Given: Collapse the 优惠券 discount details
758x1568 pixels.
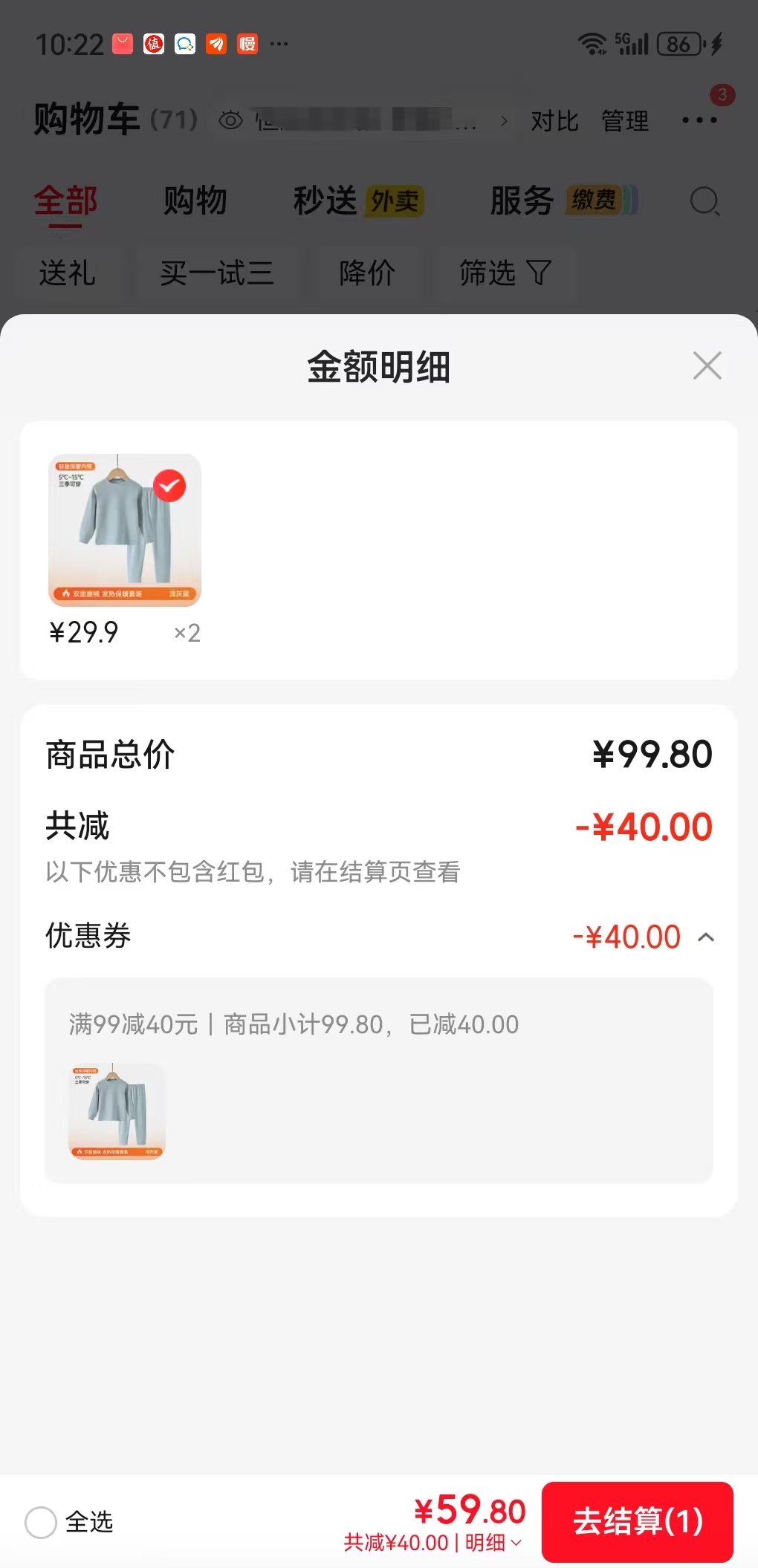Looking at the screenshot, I should pos(706,937).
